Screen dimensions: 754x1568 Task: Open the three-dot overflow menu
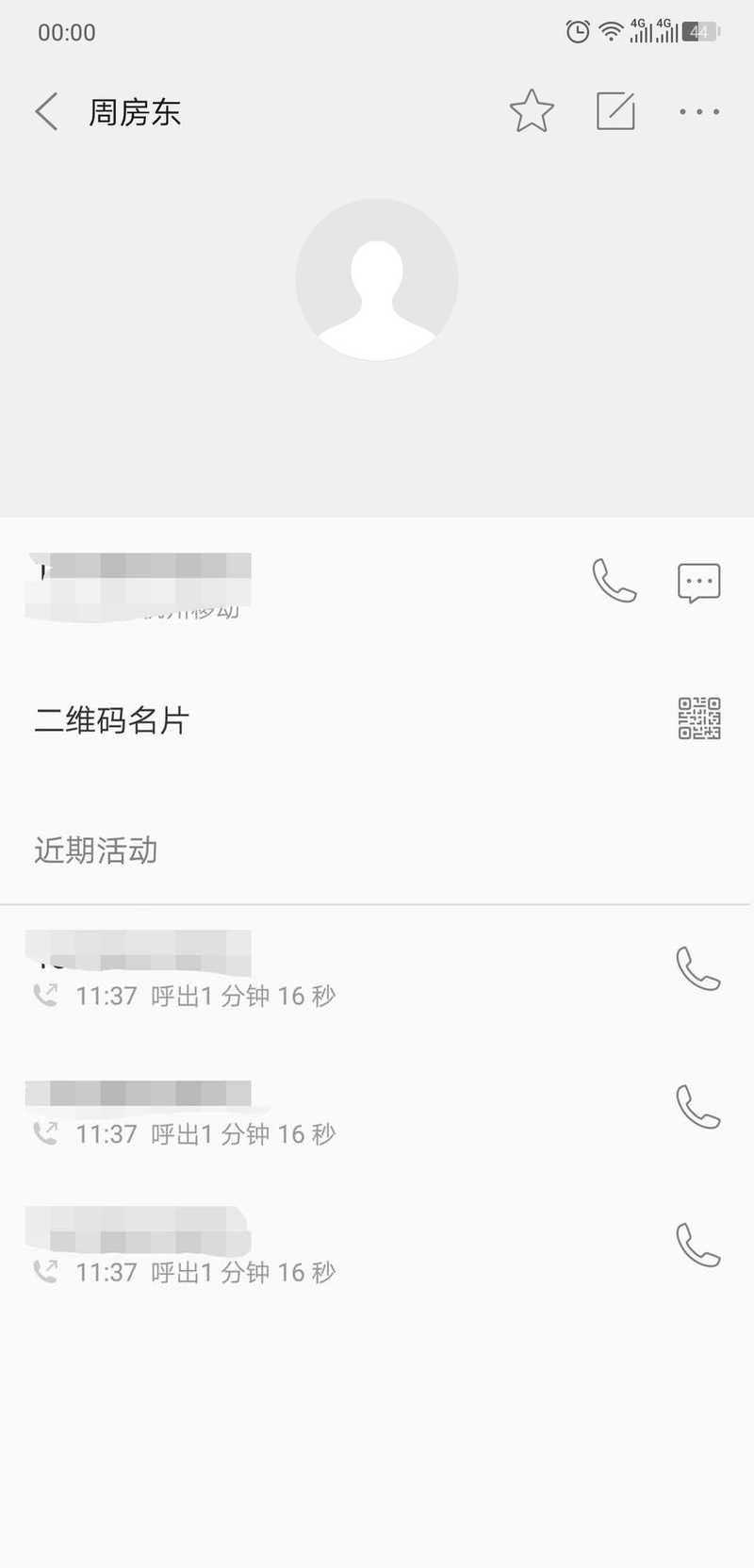[x=699, y=111]
